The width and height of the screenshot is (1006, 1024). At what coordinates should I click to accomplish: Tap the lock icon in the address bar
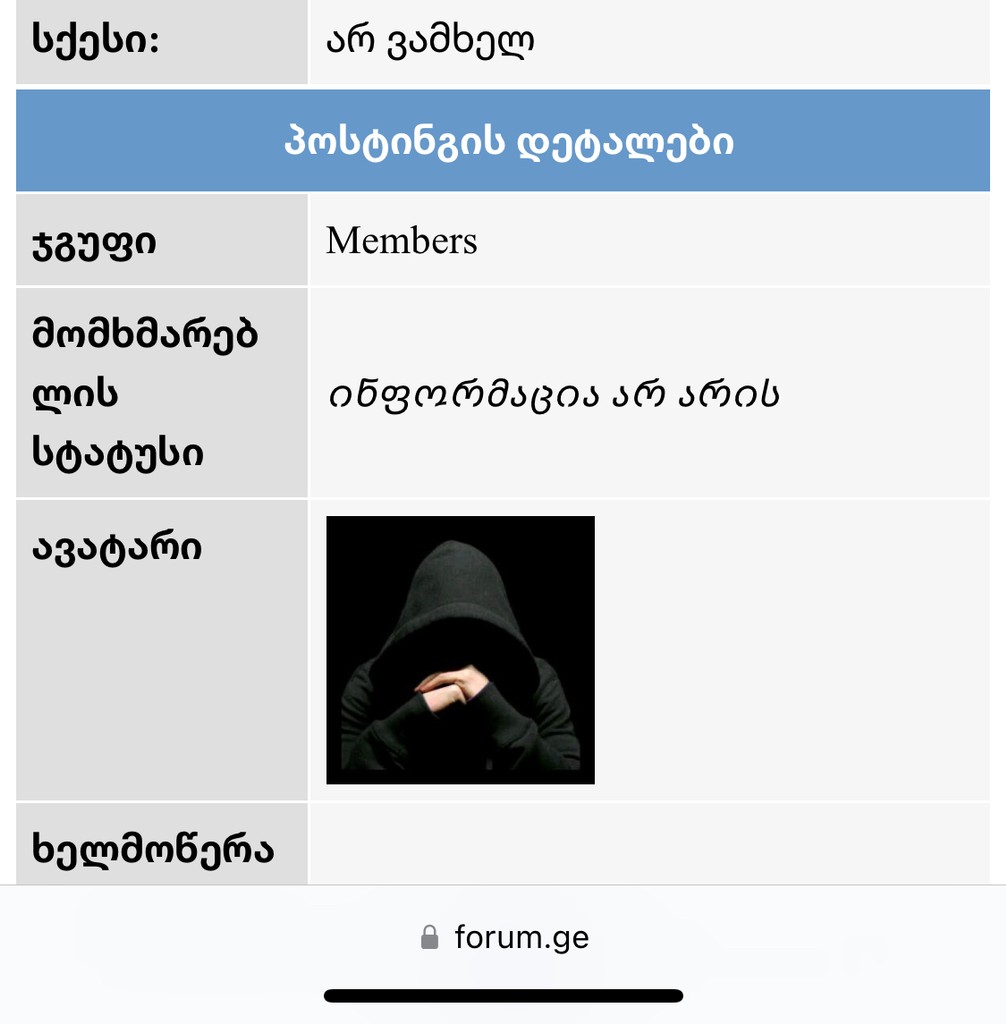coord(430,936)
